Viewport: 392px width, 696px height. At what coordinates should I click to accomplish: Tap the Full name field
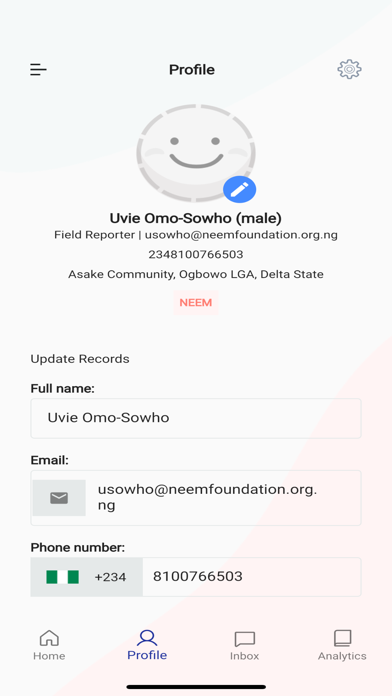[x=196, y=418]
